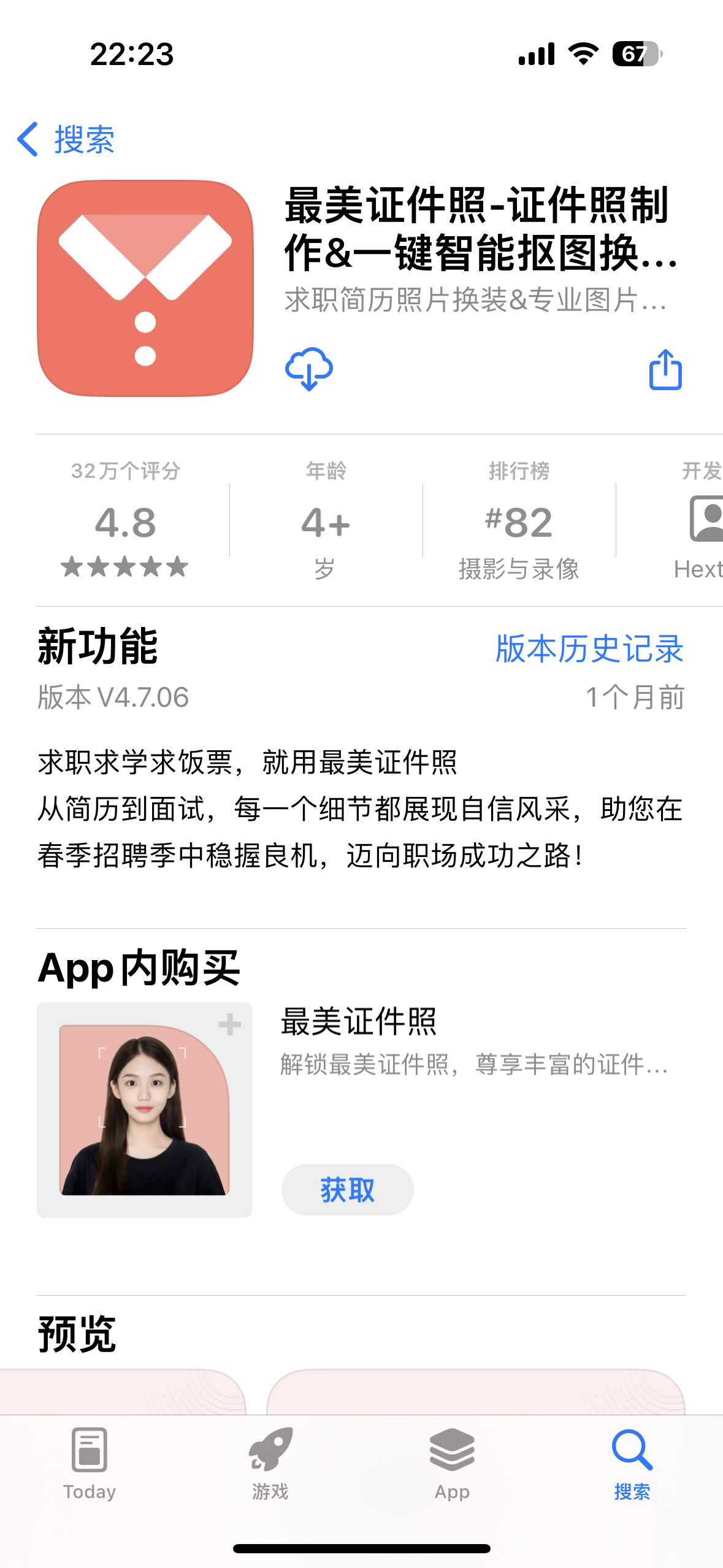The height and width of the screenshot is (1568, 723).
Task: Tap the 4.8 rating score
Action: (125, 523)
